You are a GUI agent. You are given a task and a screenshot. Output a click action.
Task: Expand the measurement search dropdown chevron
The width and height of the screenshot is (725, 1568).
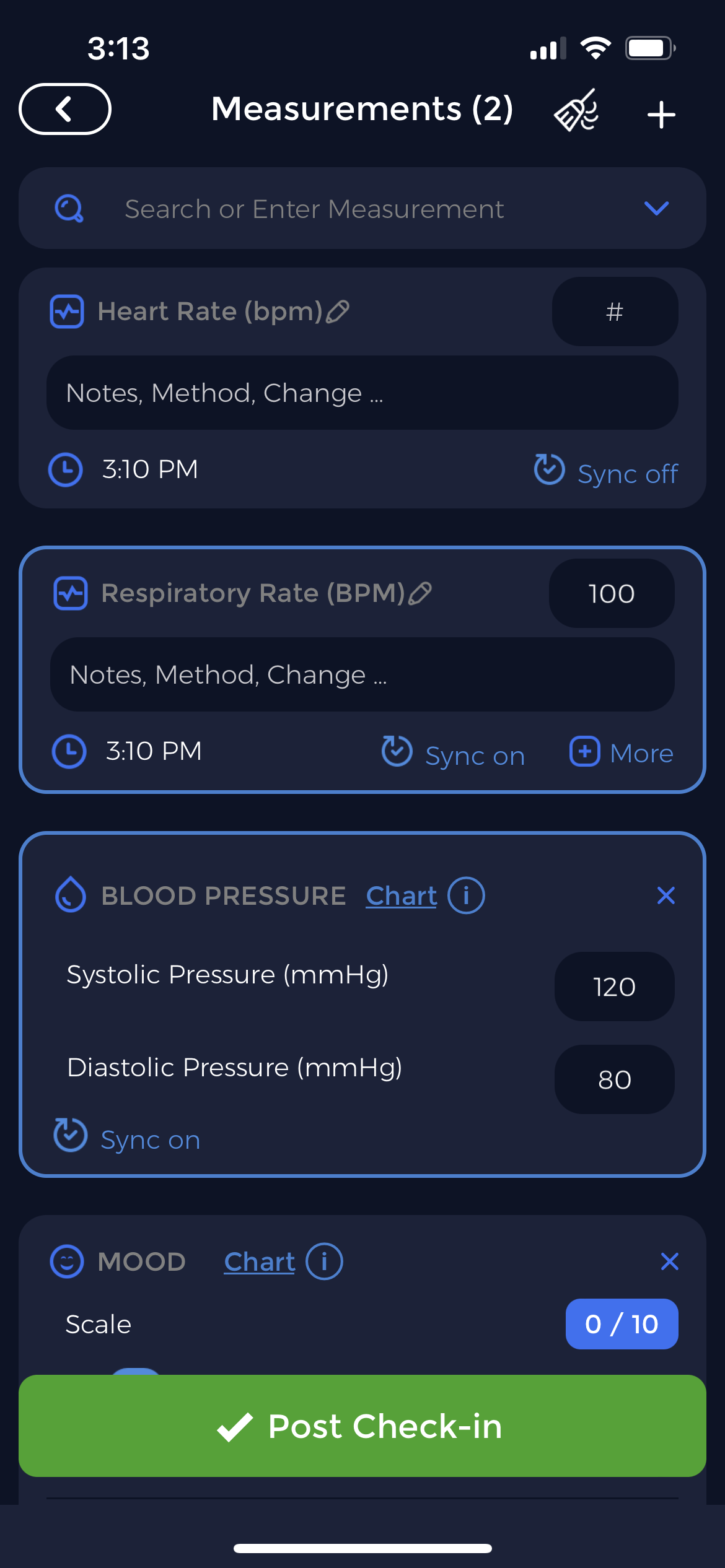656,208
